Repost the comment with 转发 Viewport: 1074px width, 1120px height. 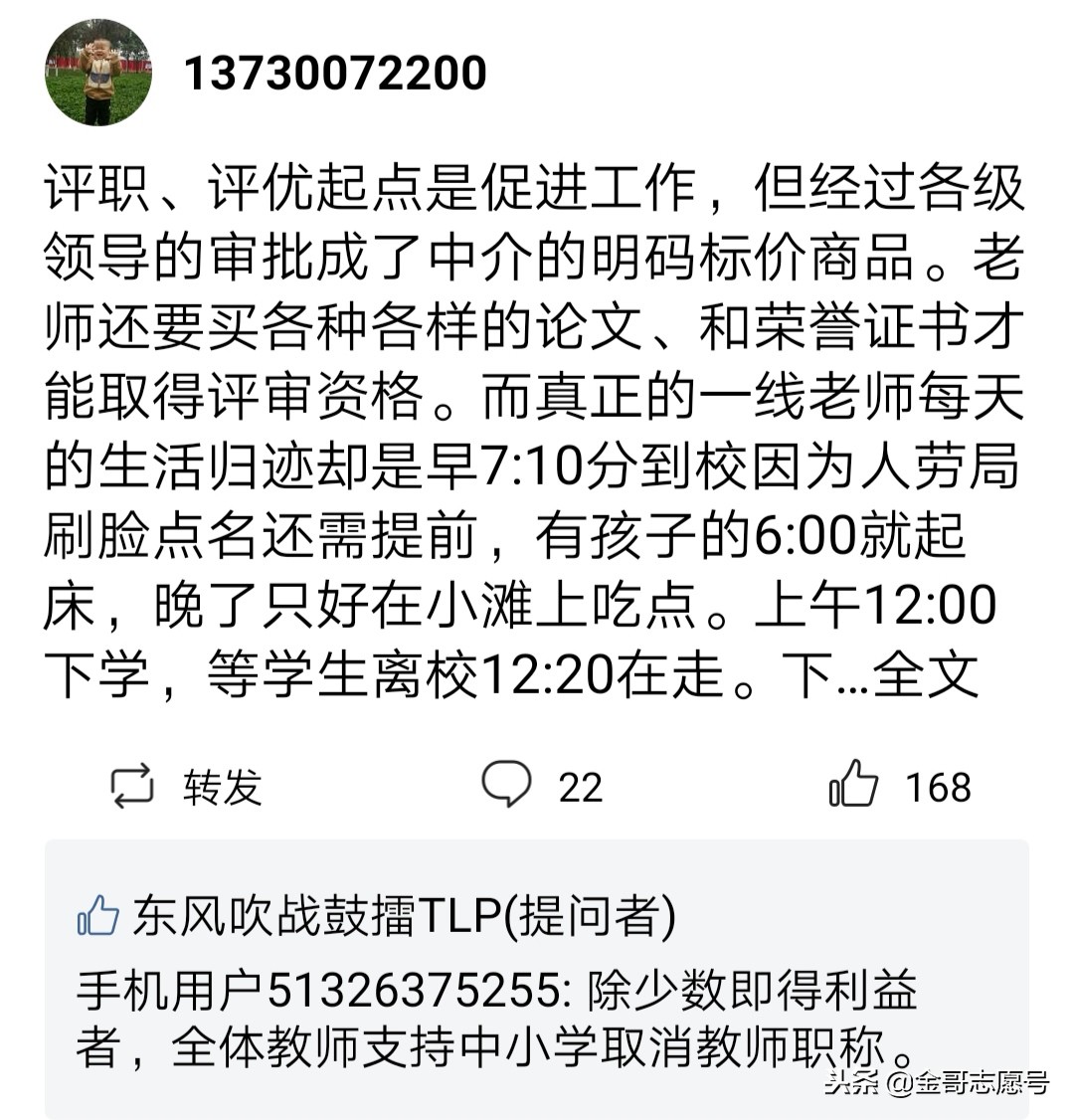point(186,787)
